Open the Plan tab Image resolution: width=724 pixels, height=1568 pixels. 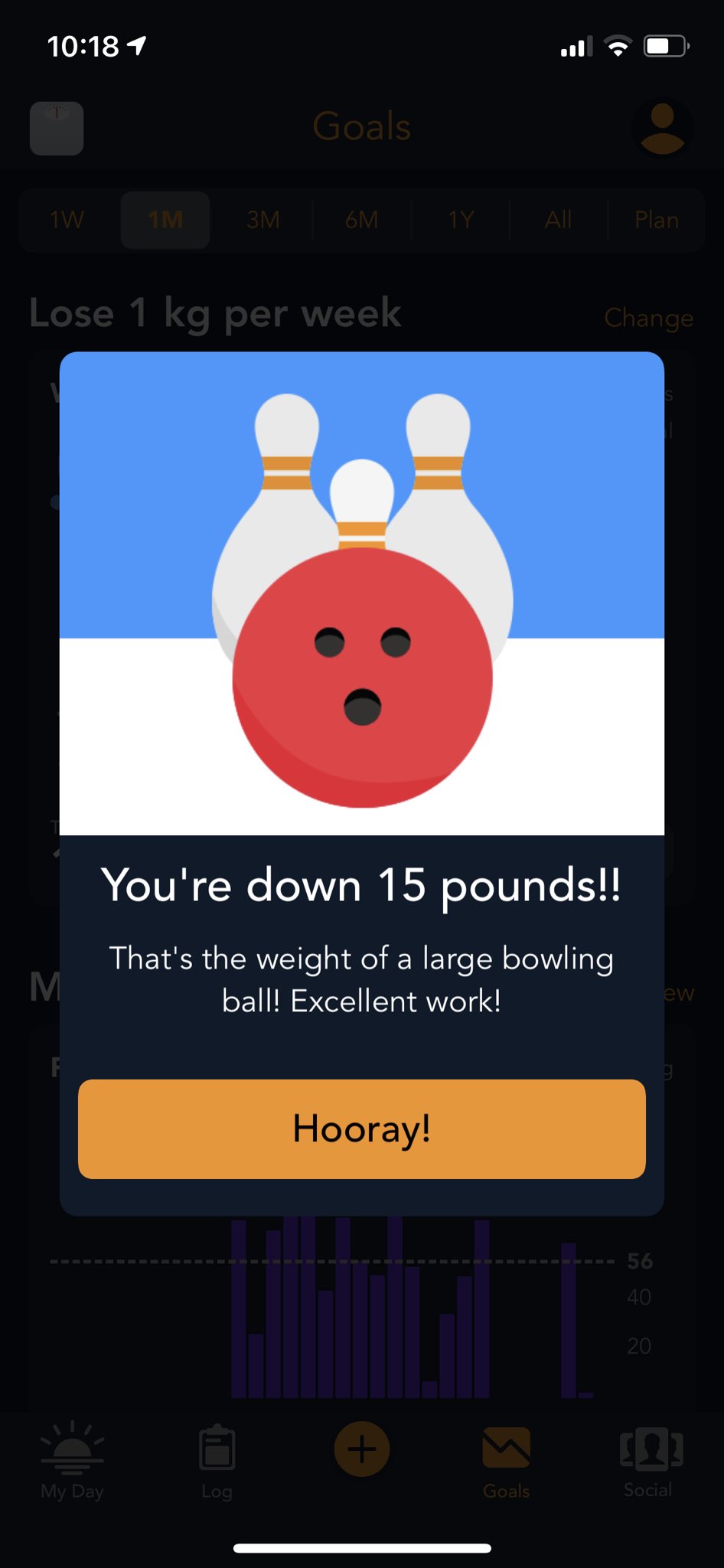(657, 220)
